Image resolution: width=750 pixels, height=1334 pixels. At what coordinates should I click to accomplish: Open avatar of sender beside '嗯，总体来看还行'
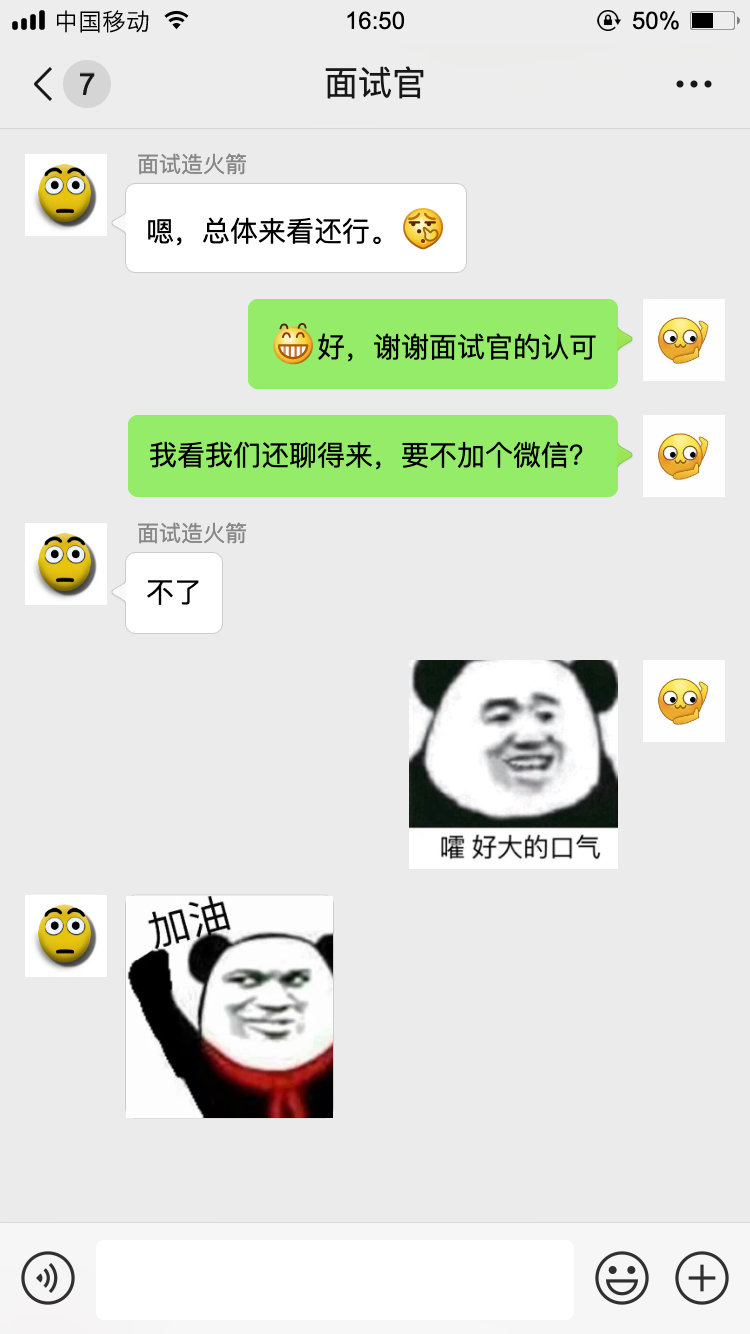pyautogui.click(x=66, y=195)
